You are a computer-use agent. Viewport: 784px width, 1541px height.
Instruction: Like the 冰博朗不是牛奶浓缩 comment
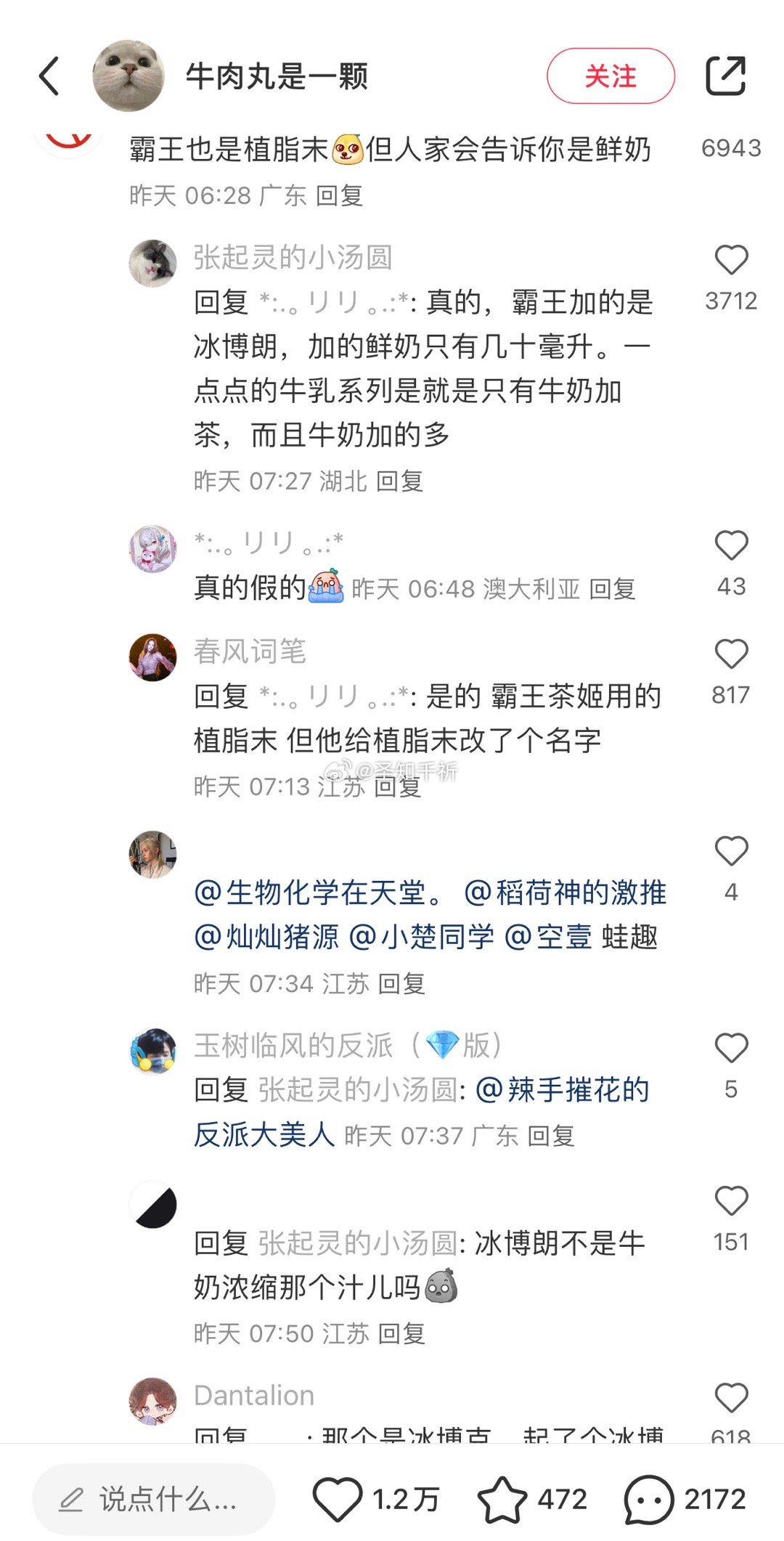(731, 1201)
